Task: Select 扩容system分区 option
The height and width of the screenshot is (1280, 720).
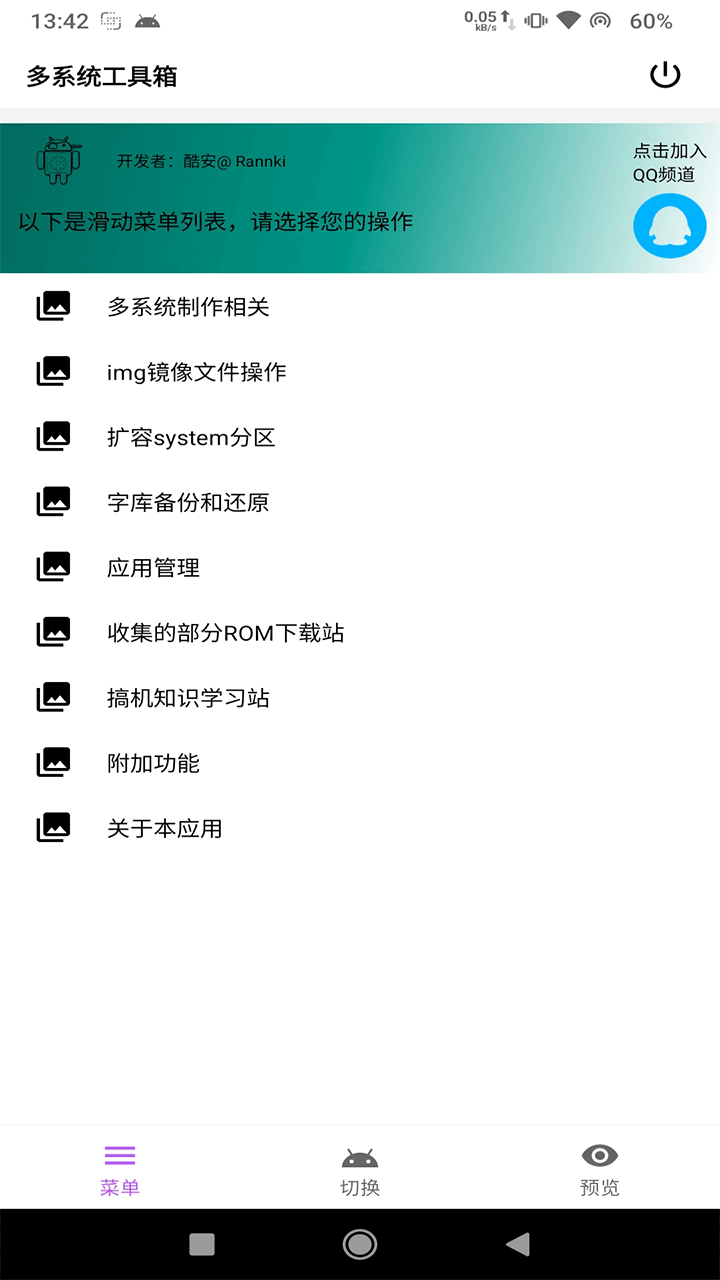Action: (x=191, y=437)
